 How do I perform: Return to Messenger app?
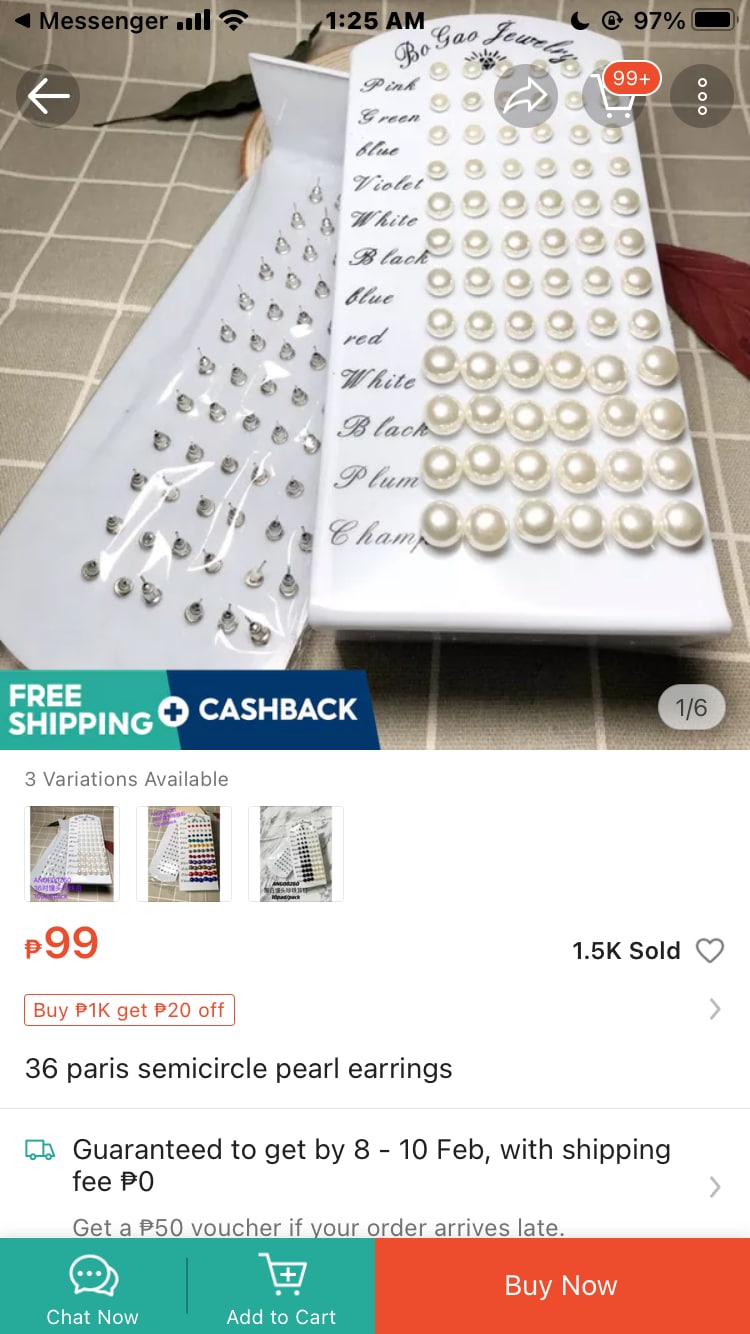[90, 20]
